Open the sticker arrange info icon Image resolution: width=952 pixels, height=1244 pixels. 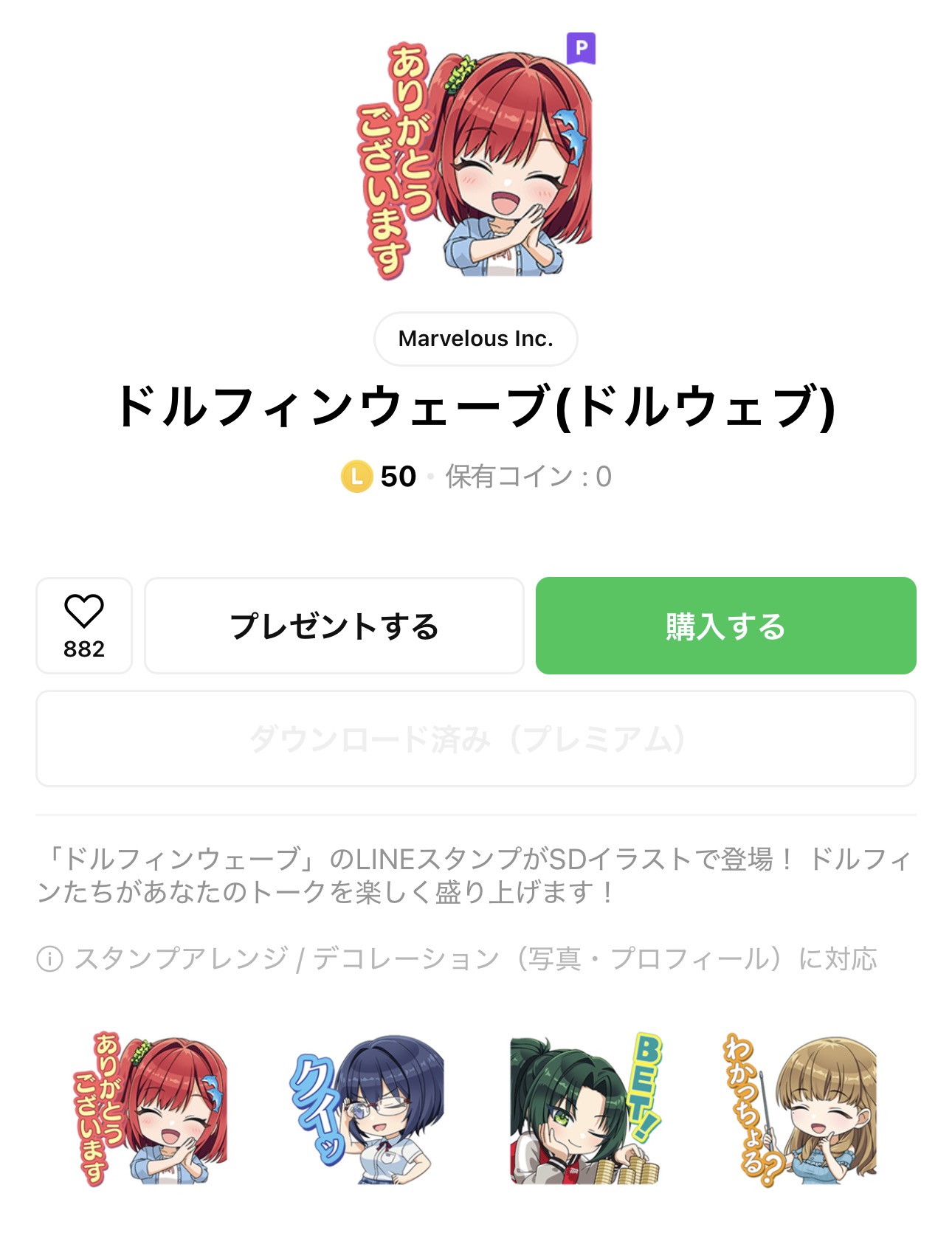tap(49, 959)
